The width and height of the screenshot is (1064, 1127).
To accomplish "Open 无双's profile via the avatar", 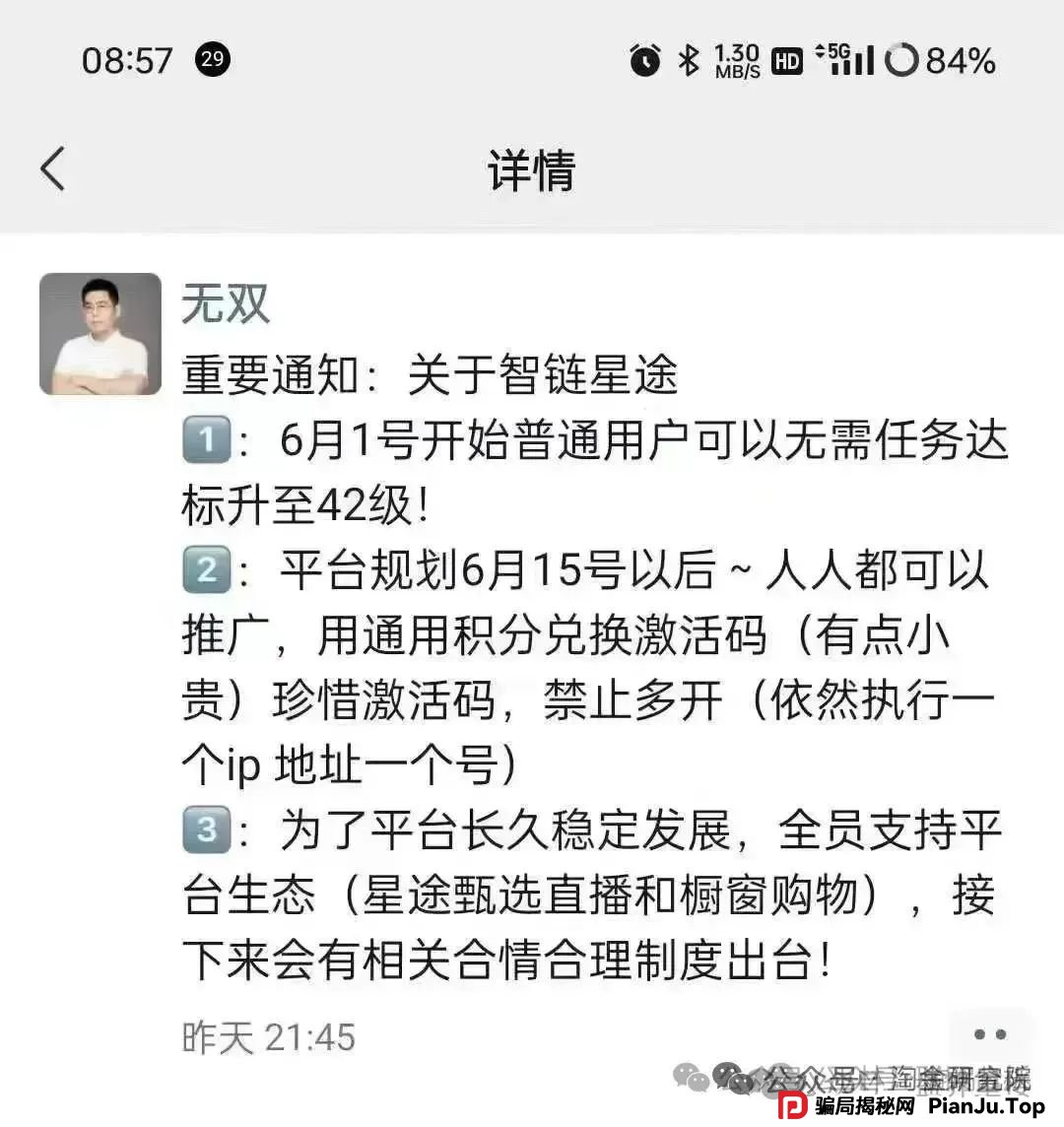I will pyautogui.click(x=99, y=333).
